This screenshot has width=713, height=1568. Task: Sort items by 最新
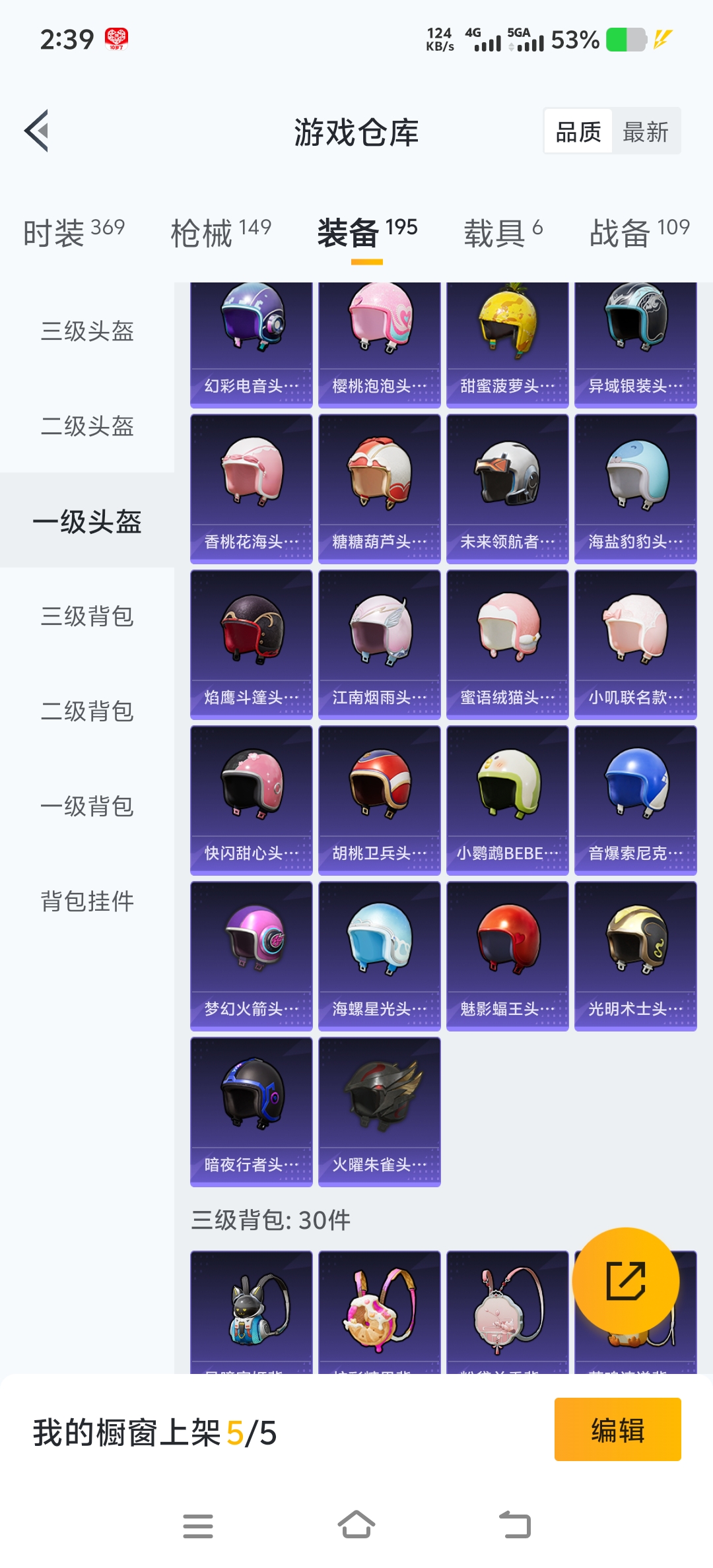tap(645, 132)
